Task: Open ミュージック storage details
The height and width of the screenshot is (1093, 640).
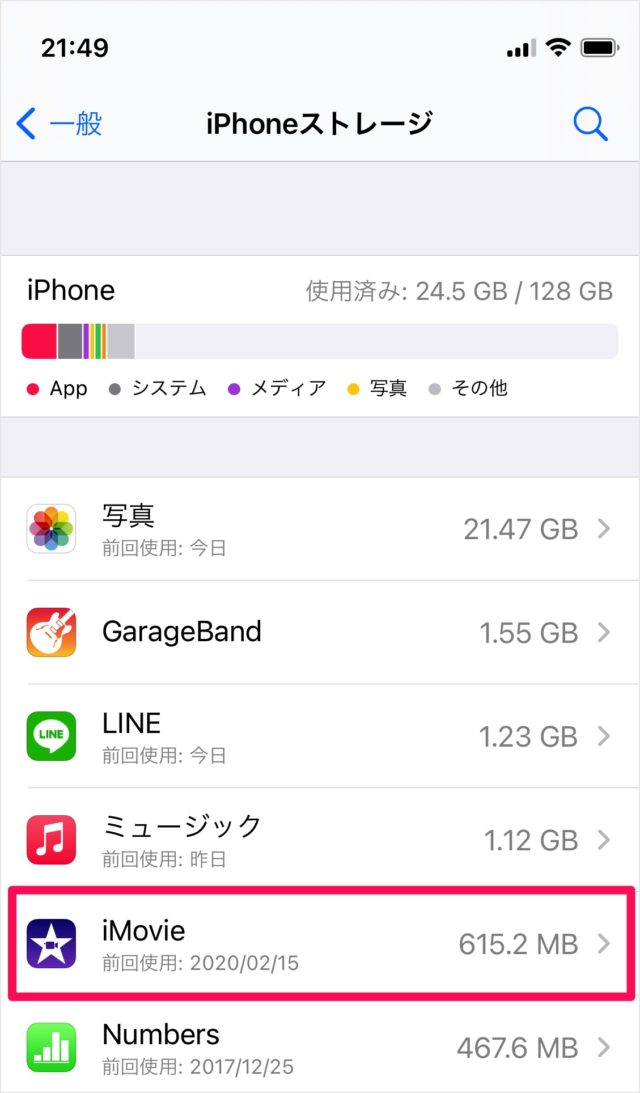Action: click(320, 839)
